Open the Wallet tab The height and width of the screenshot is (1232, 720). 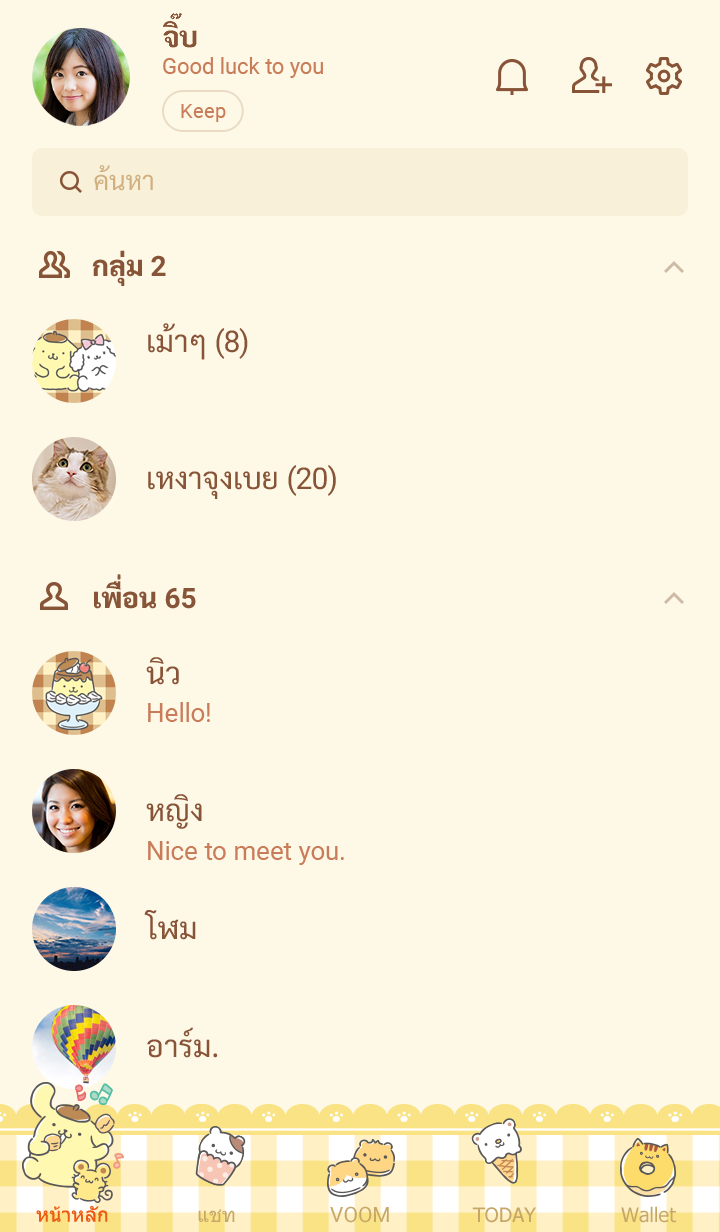tap(648, 1180)
